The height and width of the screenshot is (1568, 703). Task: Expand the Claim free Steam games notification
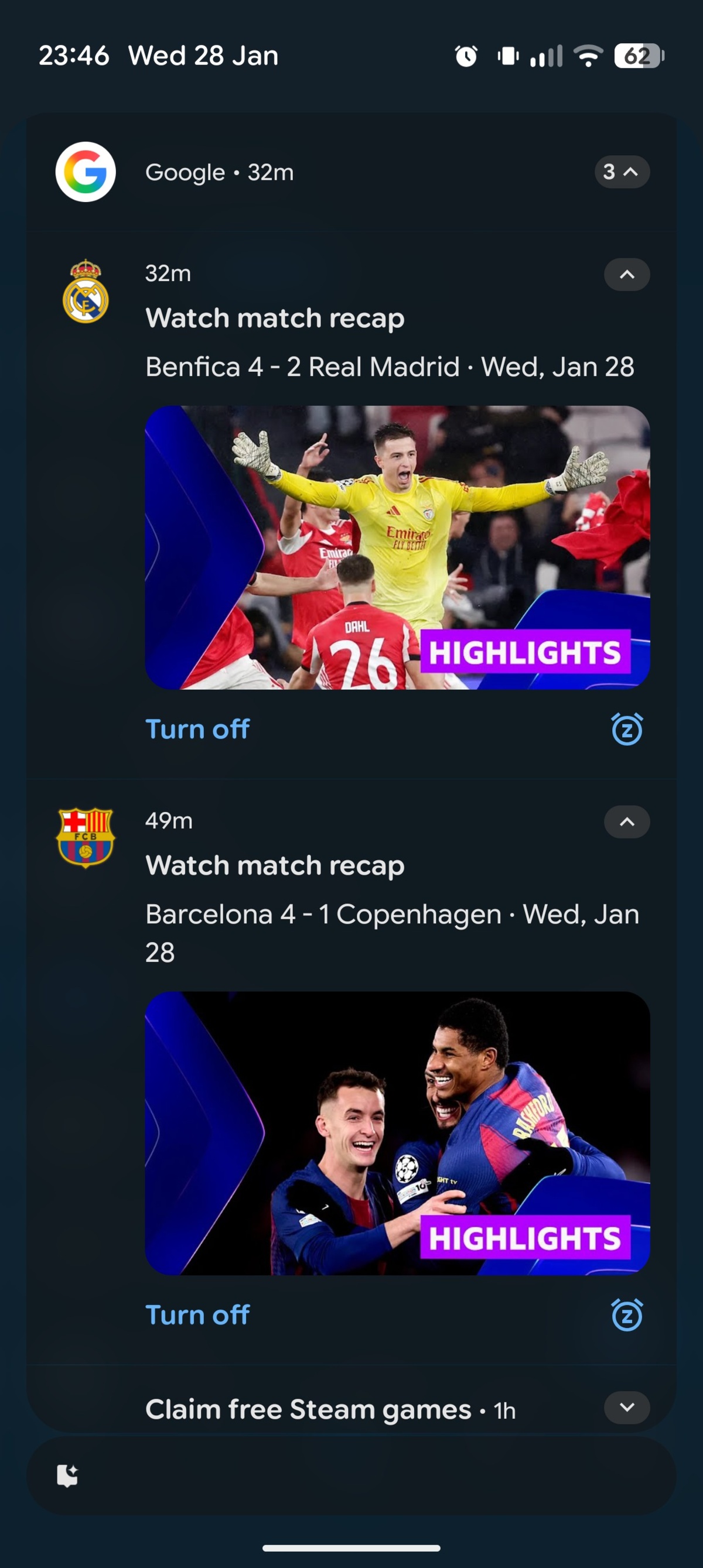[x=626, y=1407]
